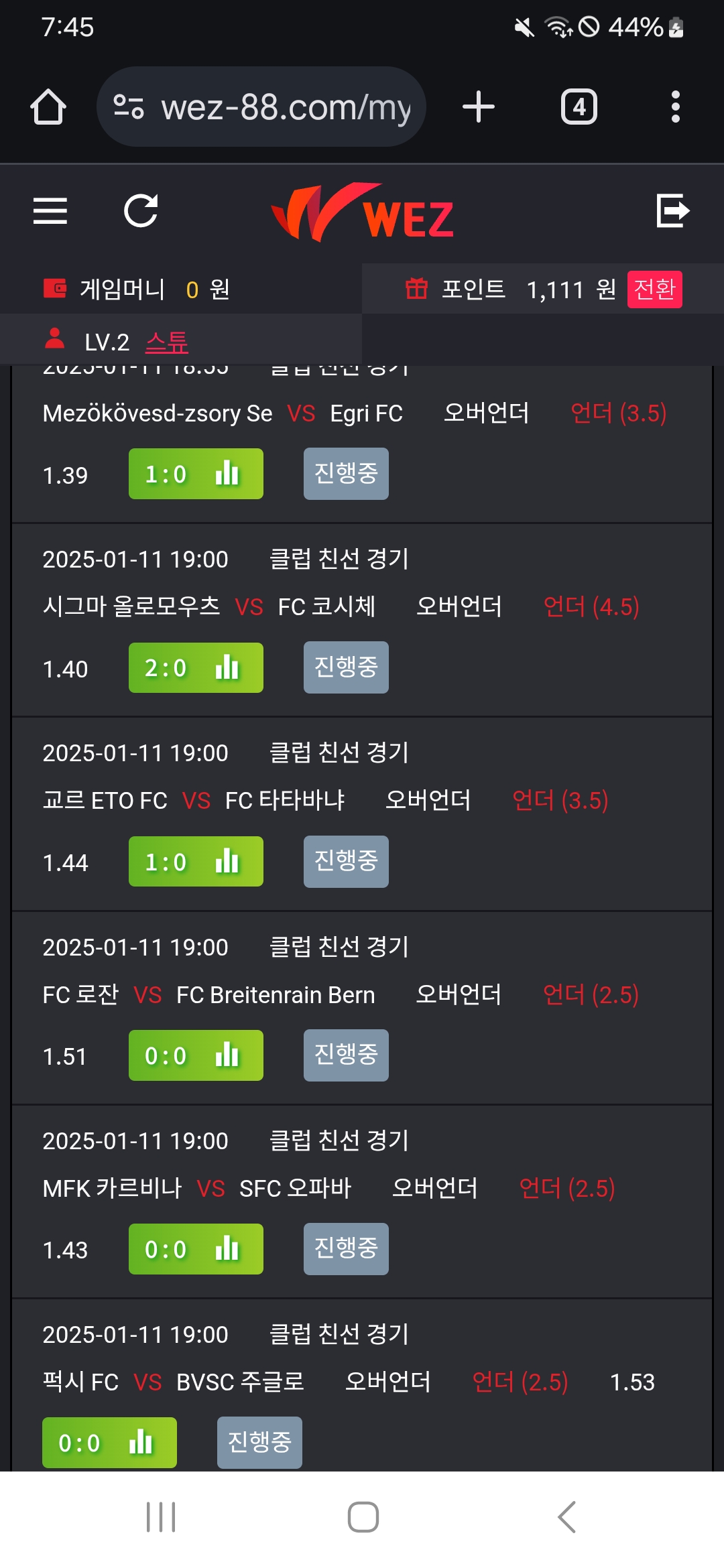Open a new browser tab
Screen dimensions: 724x1568
point(479,107)
